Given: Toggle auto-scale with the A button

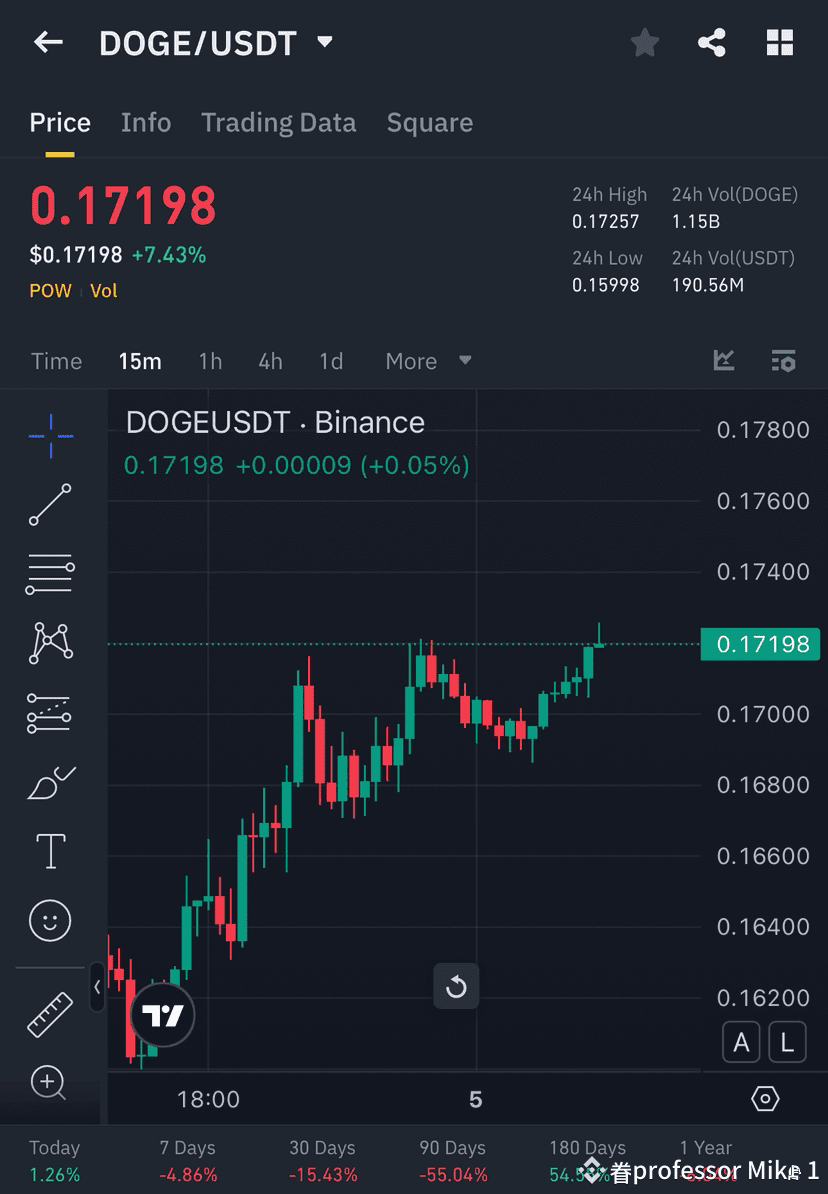Looking at the screenshot, I should pos(741,1042).
